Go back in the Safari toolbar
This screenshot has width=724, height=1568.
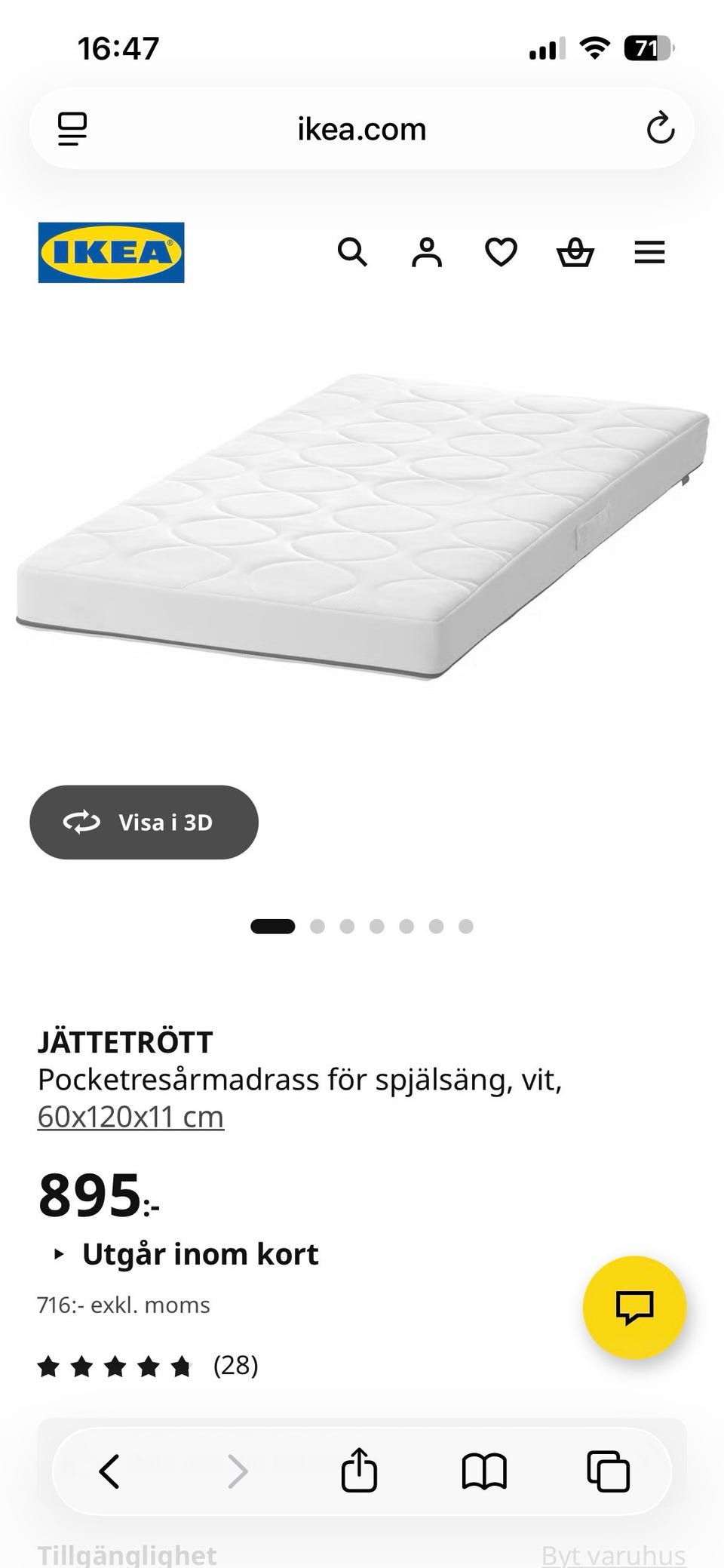point(109,1471)
